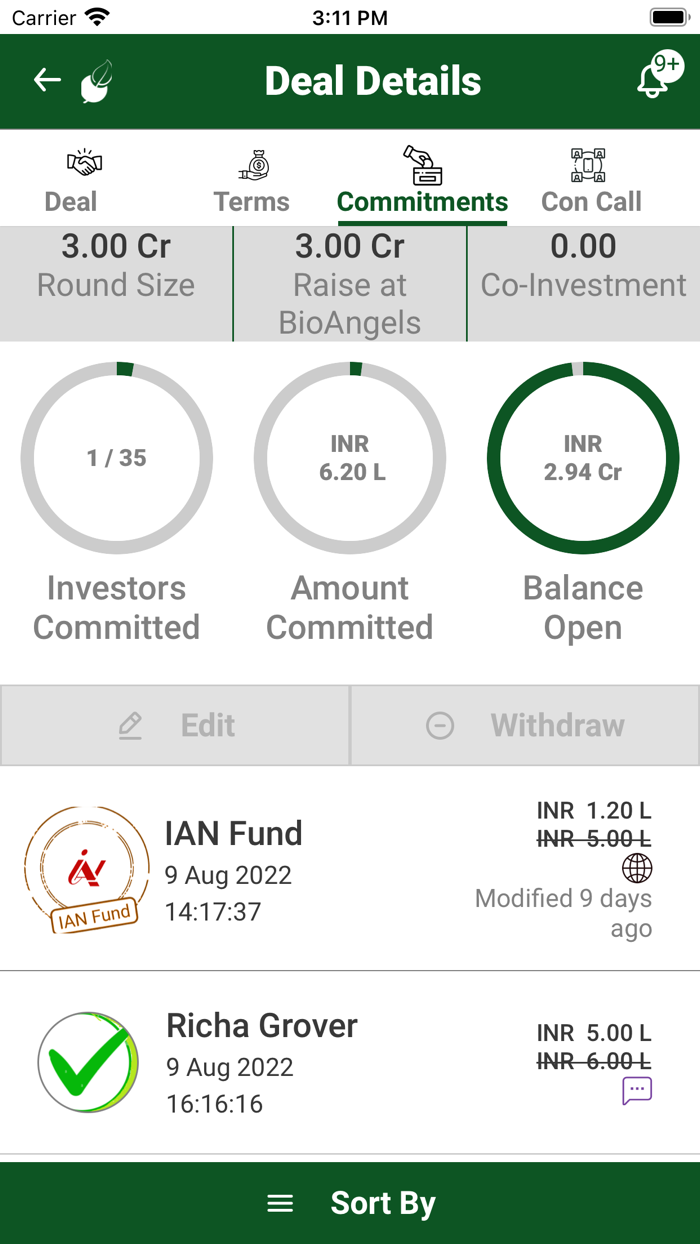The height and width of the screenshot is (1244, 700).
Task: Go back using the arrow
Action: [x=47, y=80]
